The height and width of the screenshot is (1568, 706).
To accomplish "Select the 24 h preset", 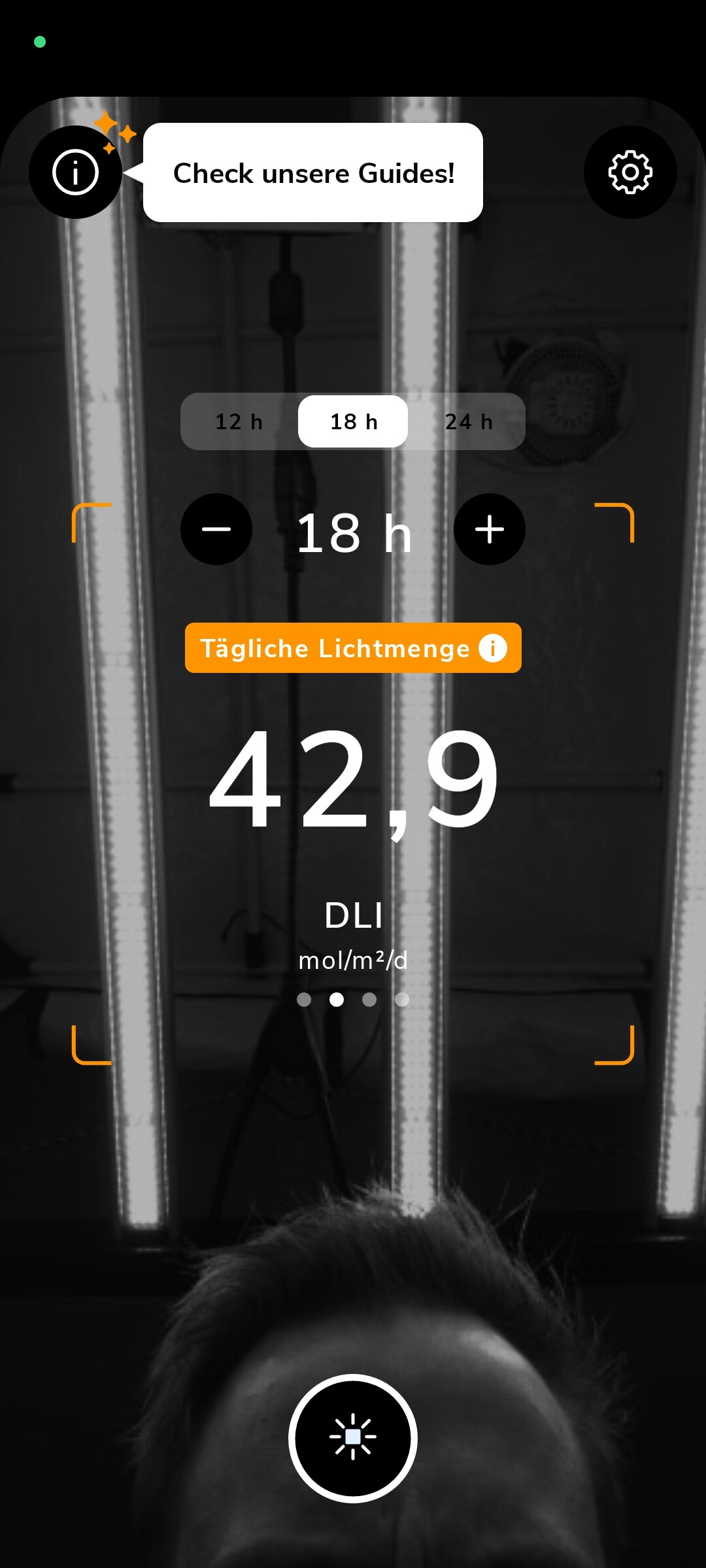I will click(468, 421).
